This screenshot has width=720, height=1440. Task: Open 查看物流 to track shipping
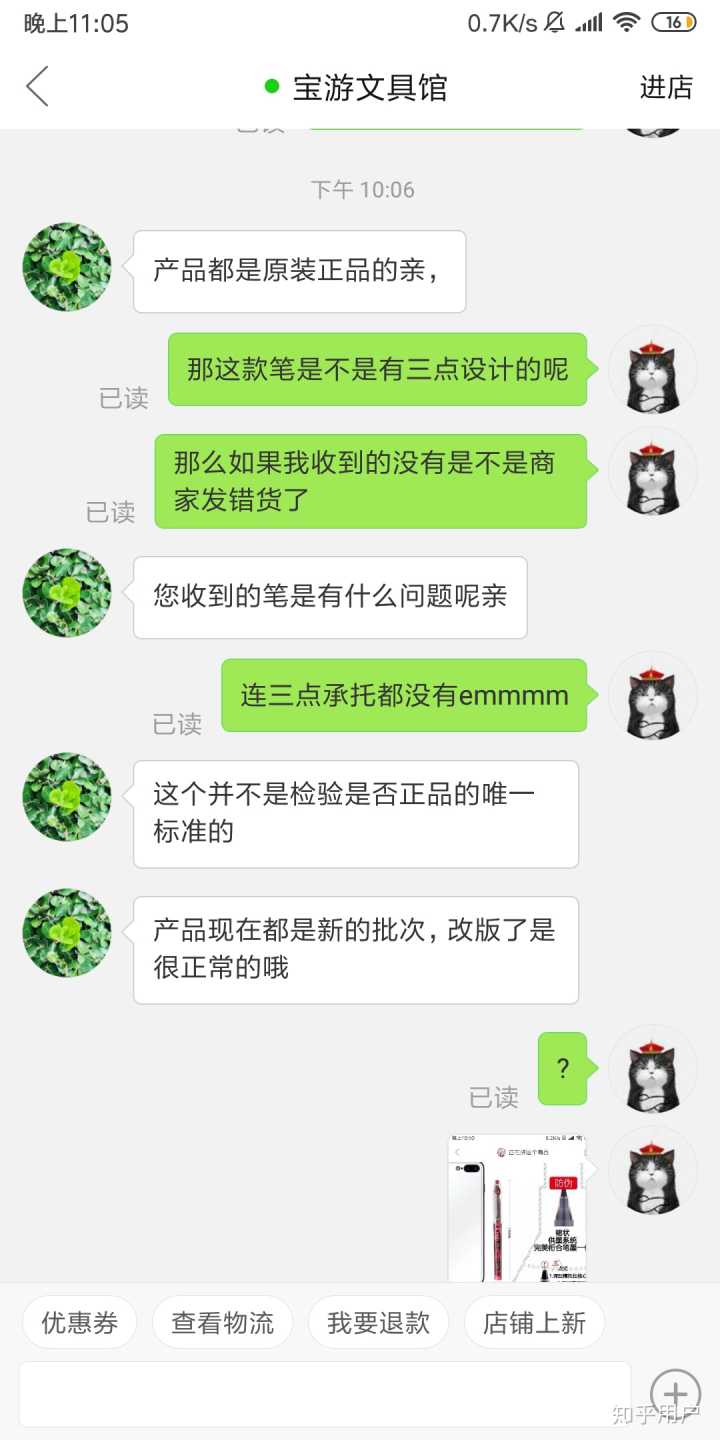pos(222,1323)
